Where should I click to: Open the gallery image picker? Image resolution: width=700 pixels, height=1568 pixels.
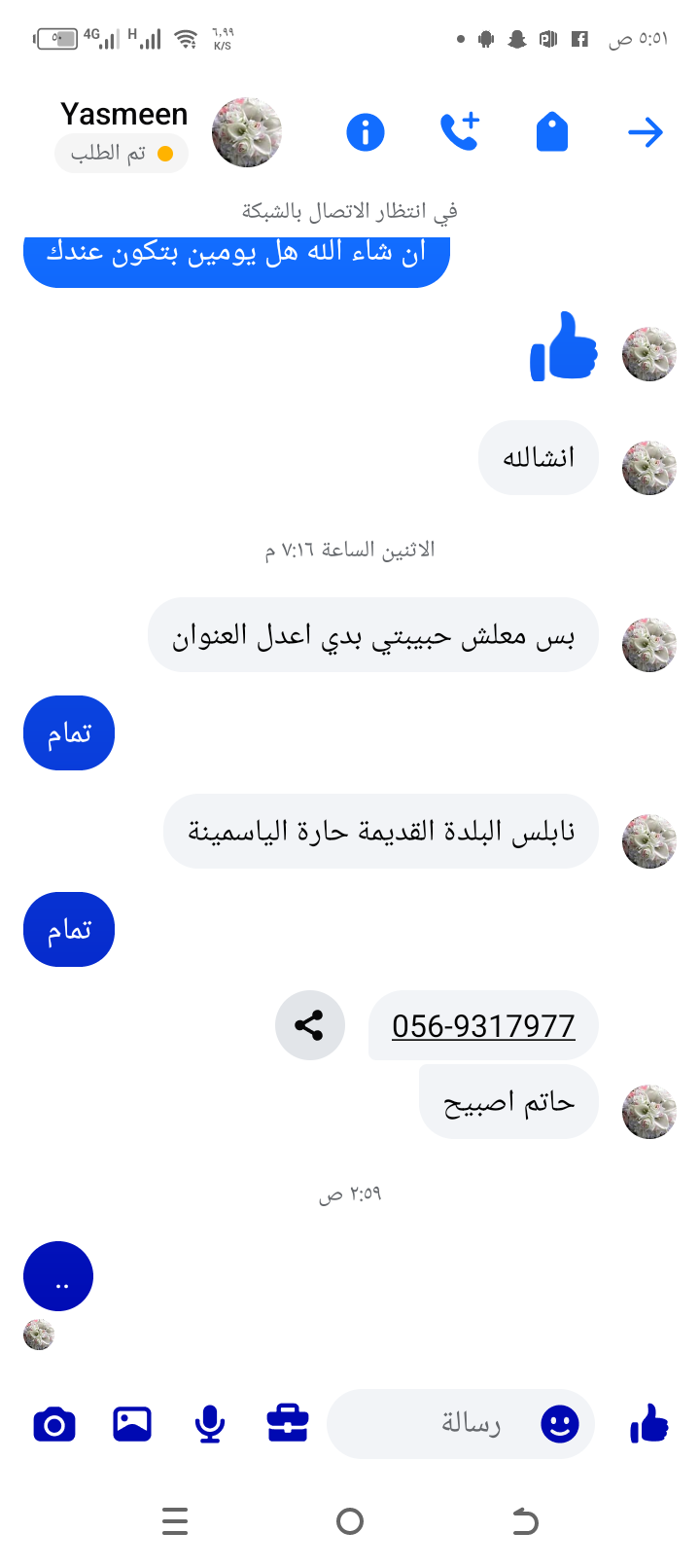tap(132, 1425)
